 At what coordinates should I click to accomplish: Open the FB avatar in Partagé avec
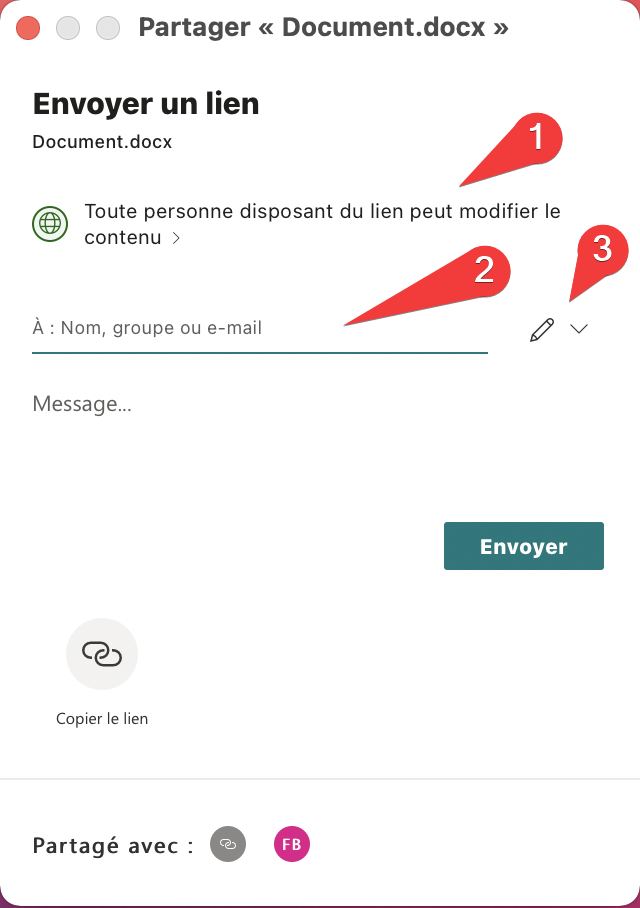pos(292,845)
